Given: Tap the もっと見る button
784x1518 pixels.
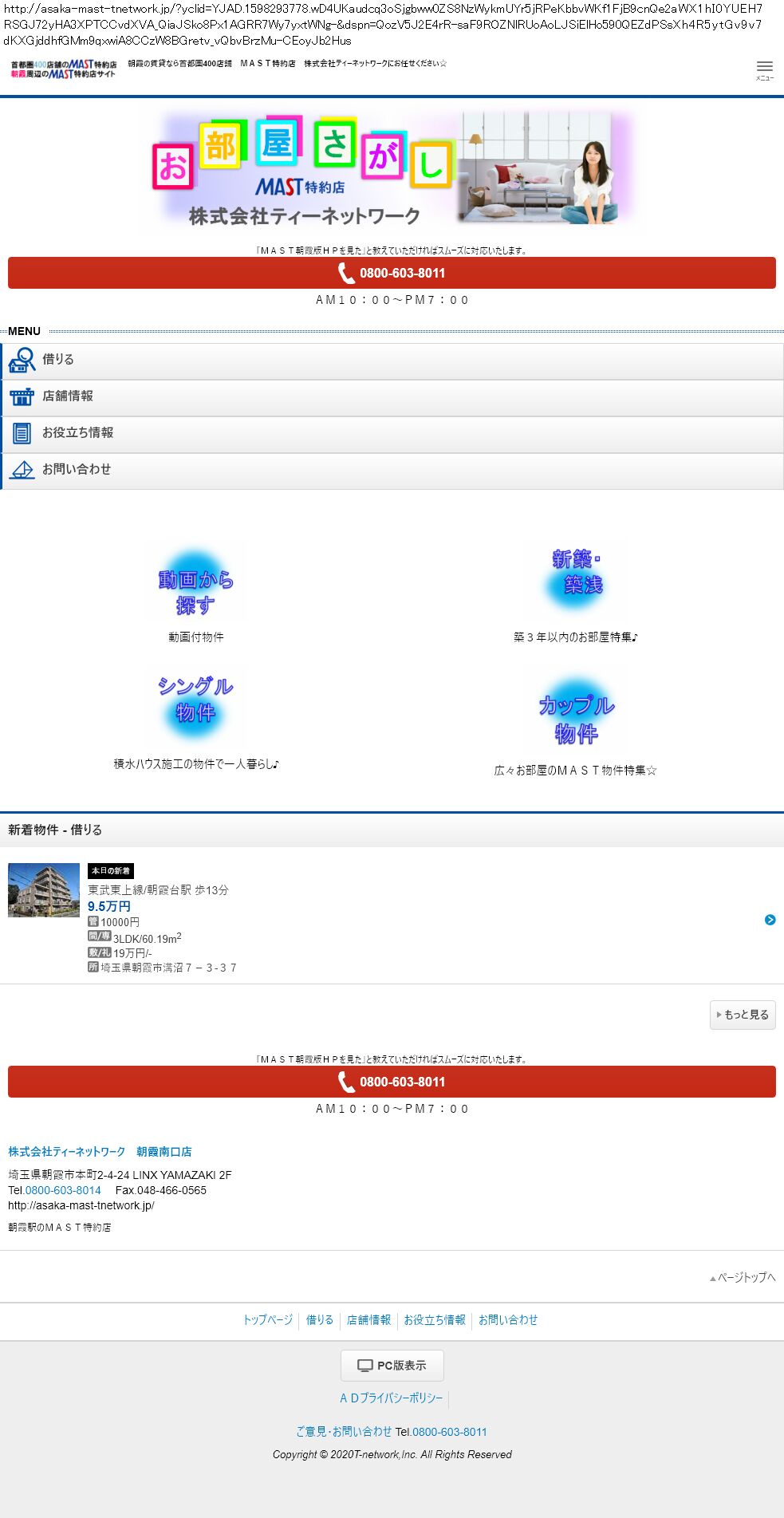Looking at the screenshot, I should (x=743, y=1015).
